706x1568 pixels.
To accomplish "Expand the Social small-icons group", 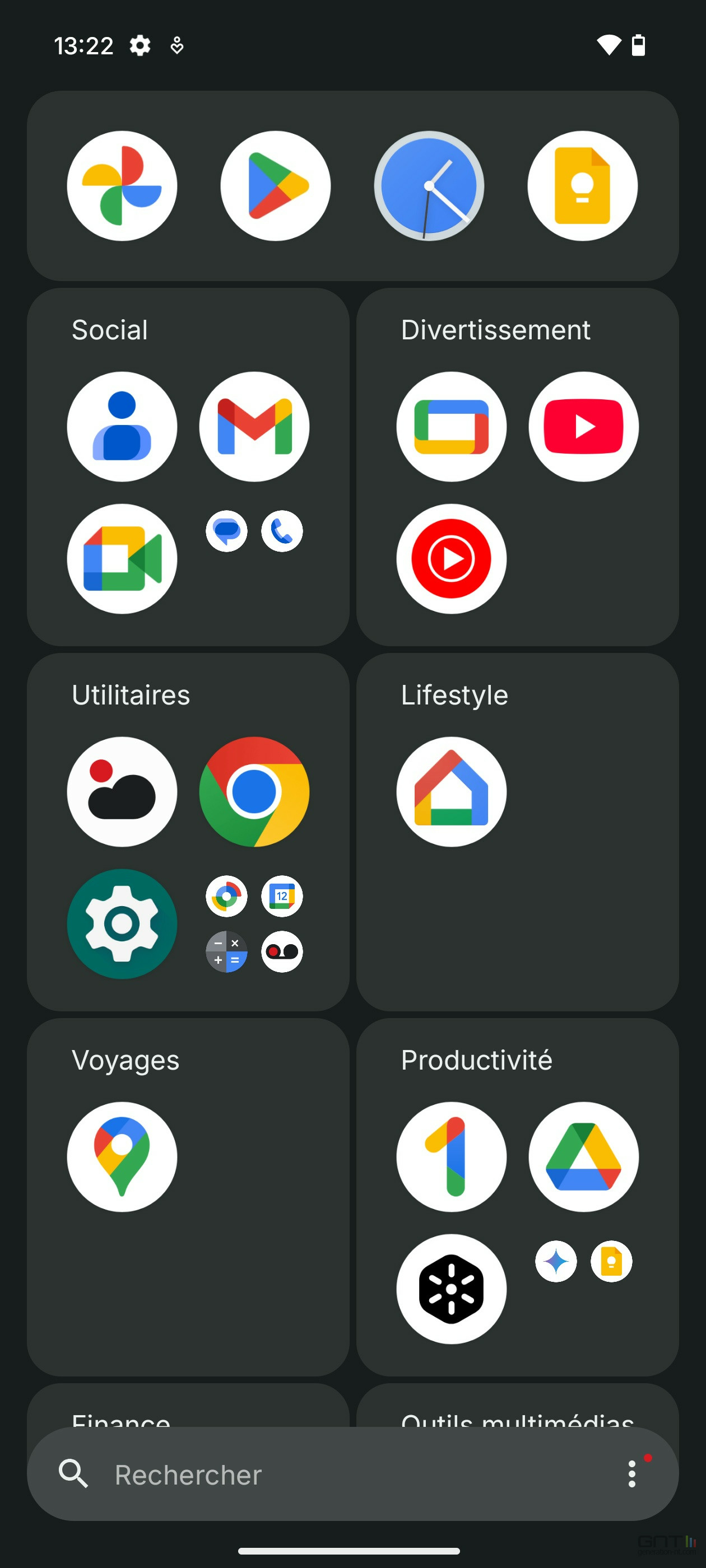I will (254, 531).
